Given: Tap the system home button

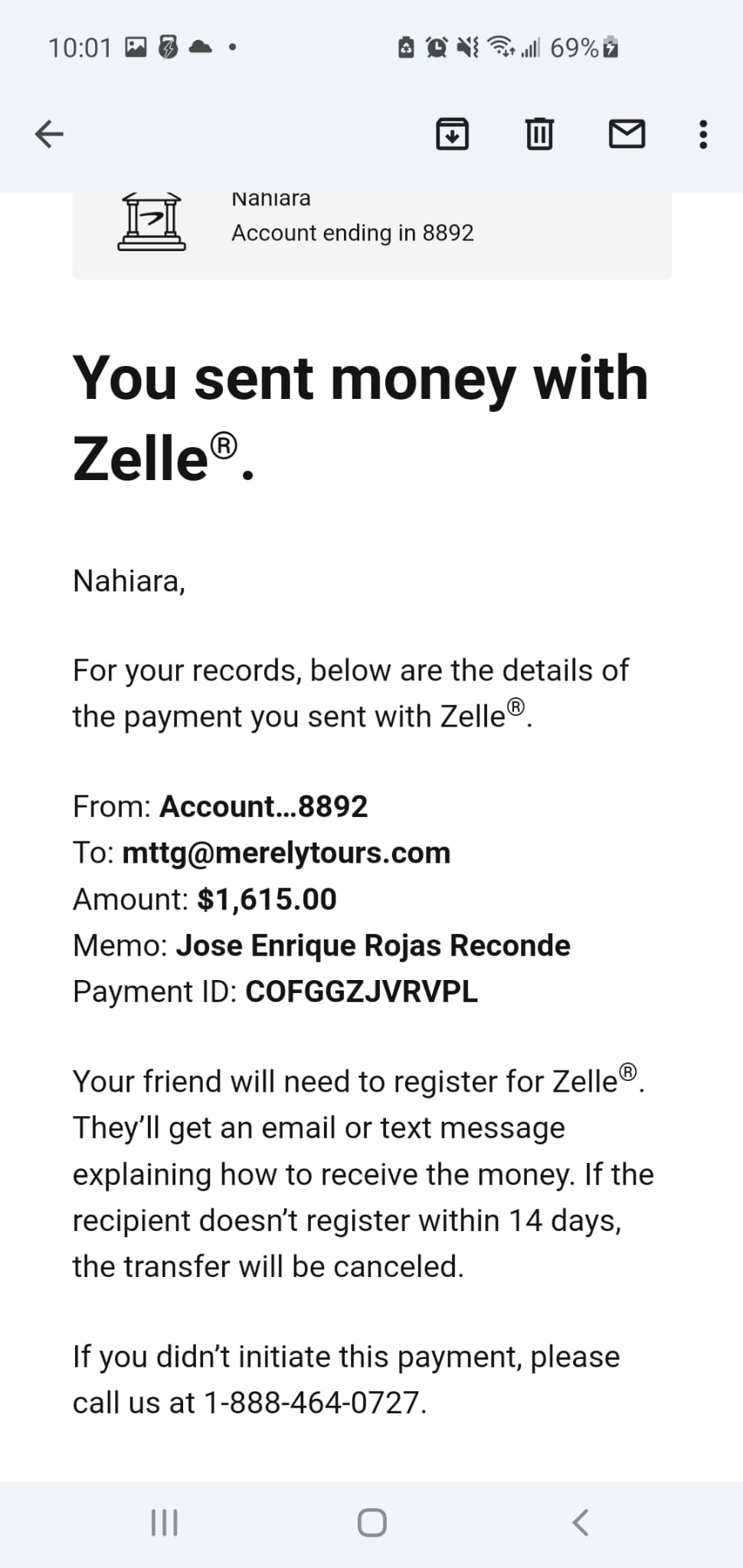Looking at the screenshot, I should [x=372, y=1523].
